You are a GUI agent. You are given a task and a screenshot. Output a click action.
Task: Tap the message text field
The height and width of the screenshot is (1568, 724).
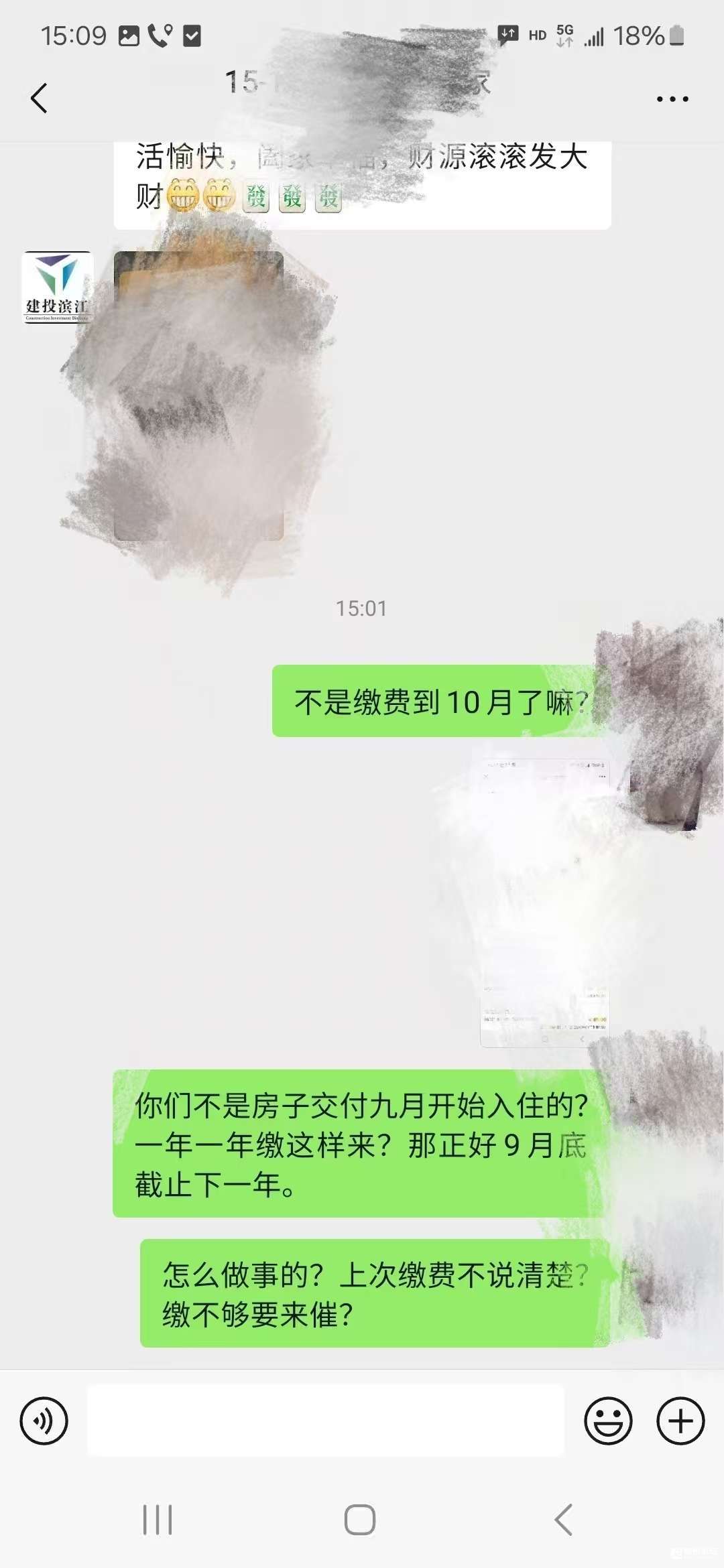(326, 1421)
